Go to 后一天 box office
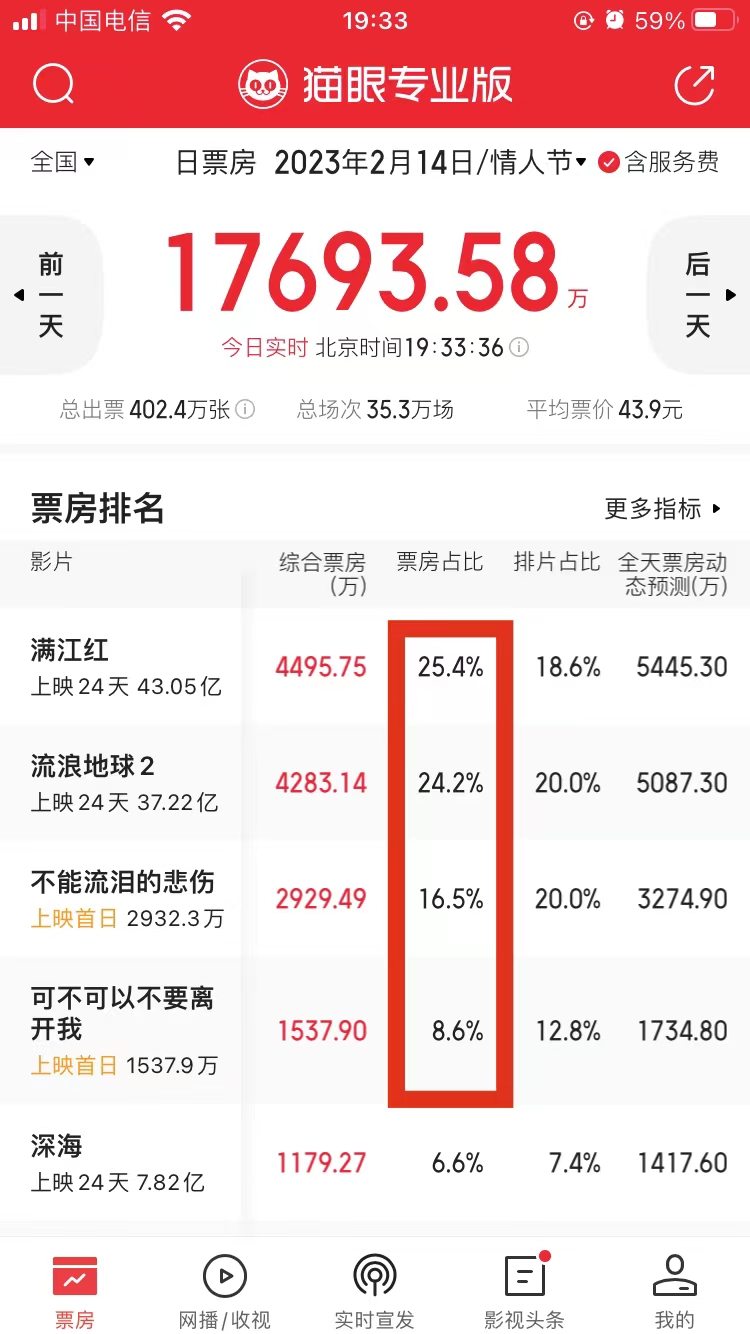750x1334 pixels. coord(698,295)
